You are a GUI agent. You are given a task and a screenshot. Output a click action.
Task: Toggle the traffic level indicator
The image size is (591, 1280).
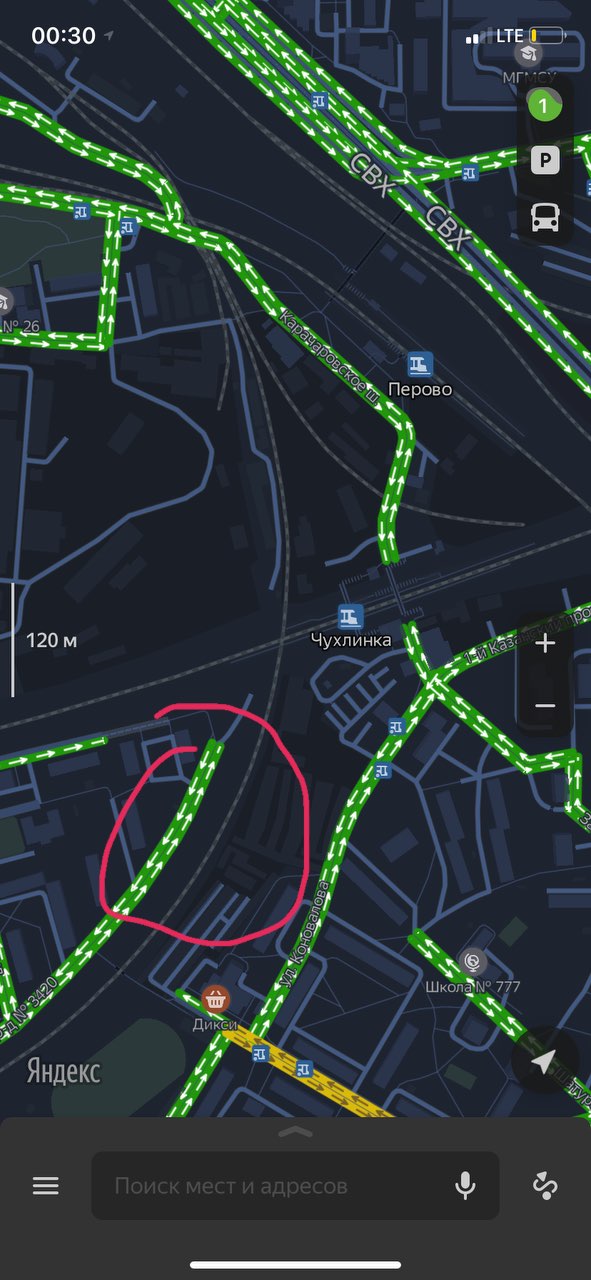pyautogui.click(x=544, y=104)
